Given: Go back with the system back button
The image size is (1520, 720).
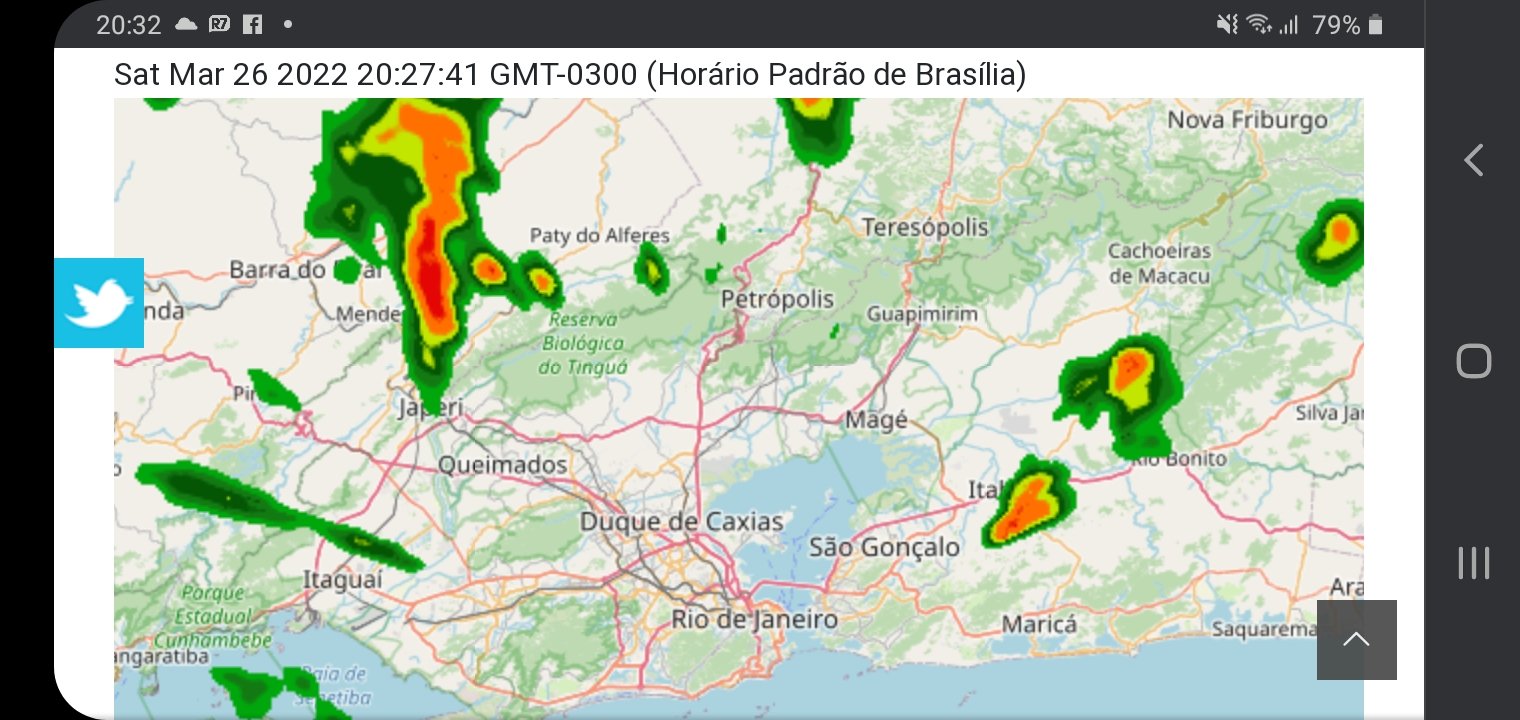Looking at the screenshot, I should (1473, 160).
